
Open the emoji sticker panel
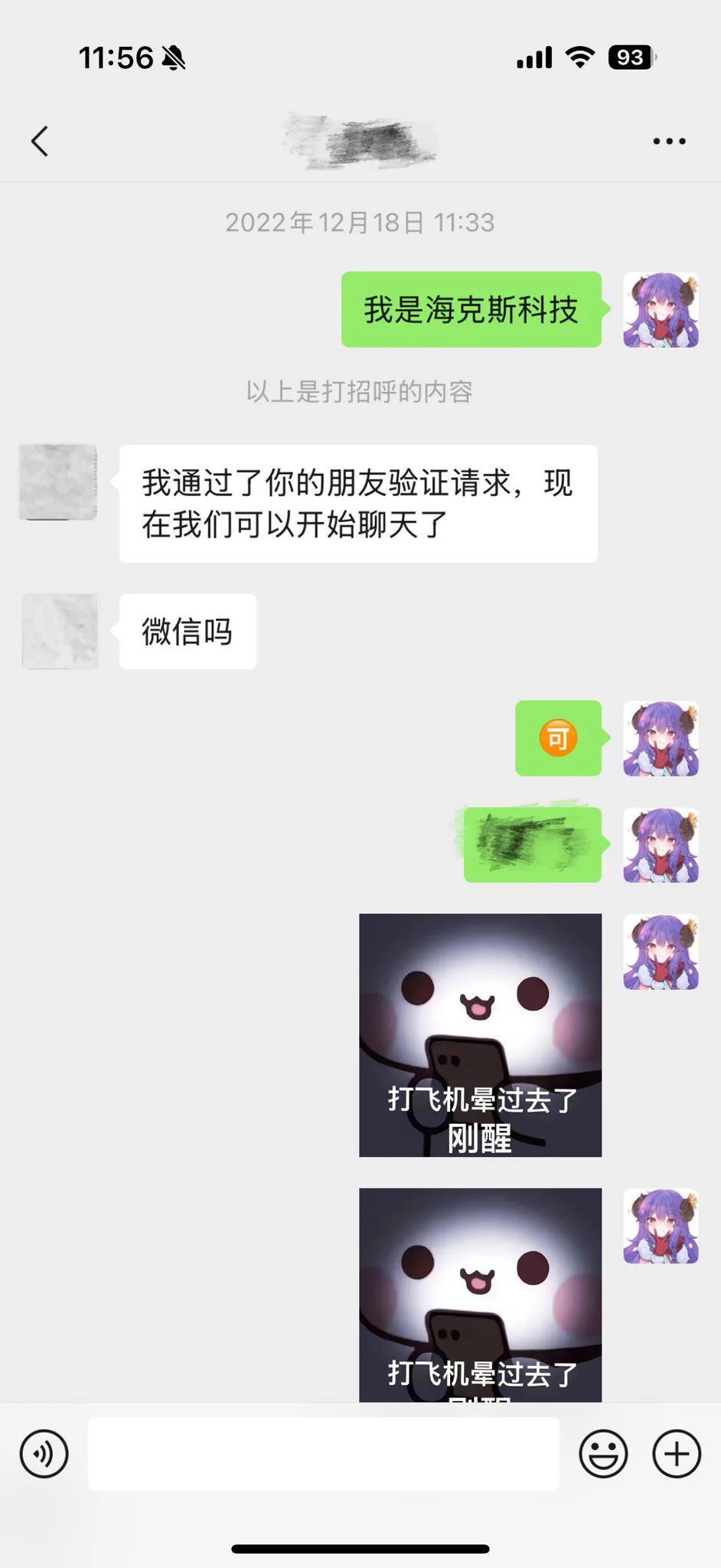(x=603, y=1453)
